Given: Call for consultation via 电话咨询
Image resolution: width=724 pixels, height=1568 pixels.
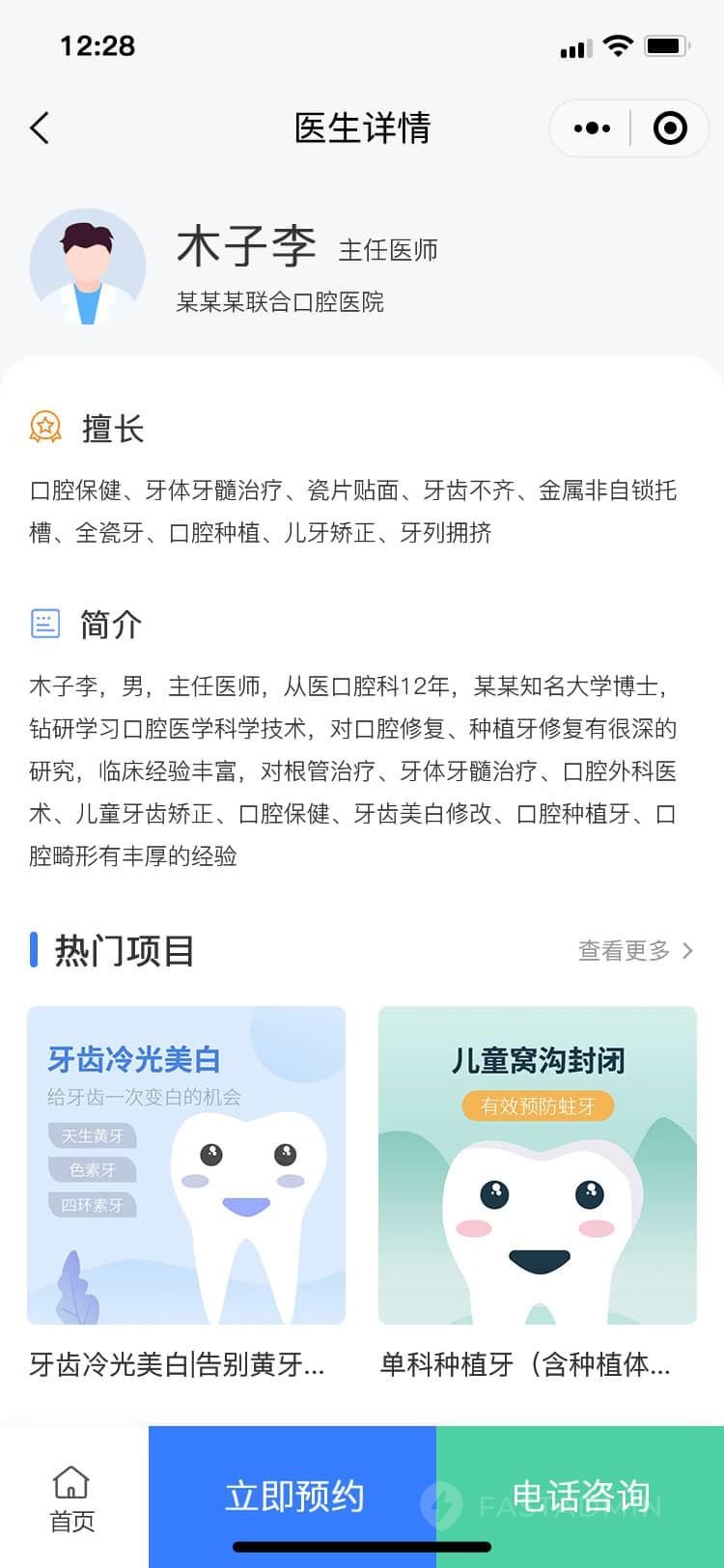Looking at the screenshot, I should pyautogui.click(x=580, y=1496).
